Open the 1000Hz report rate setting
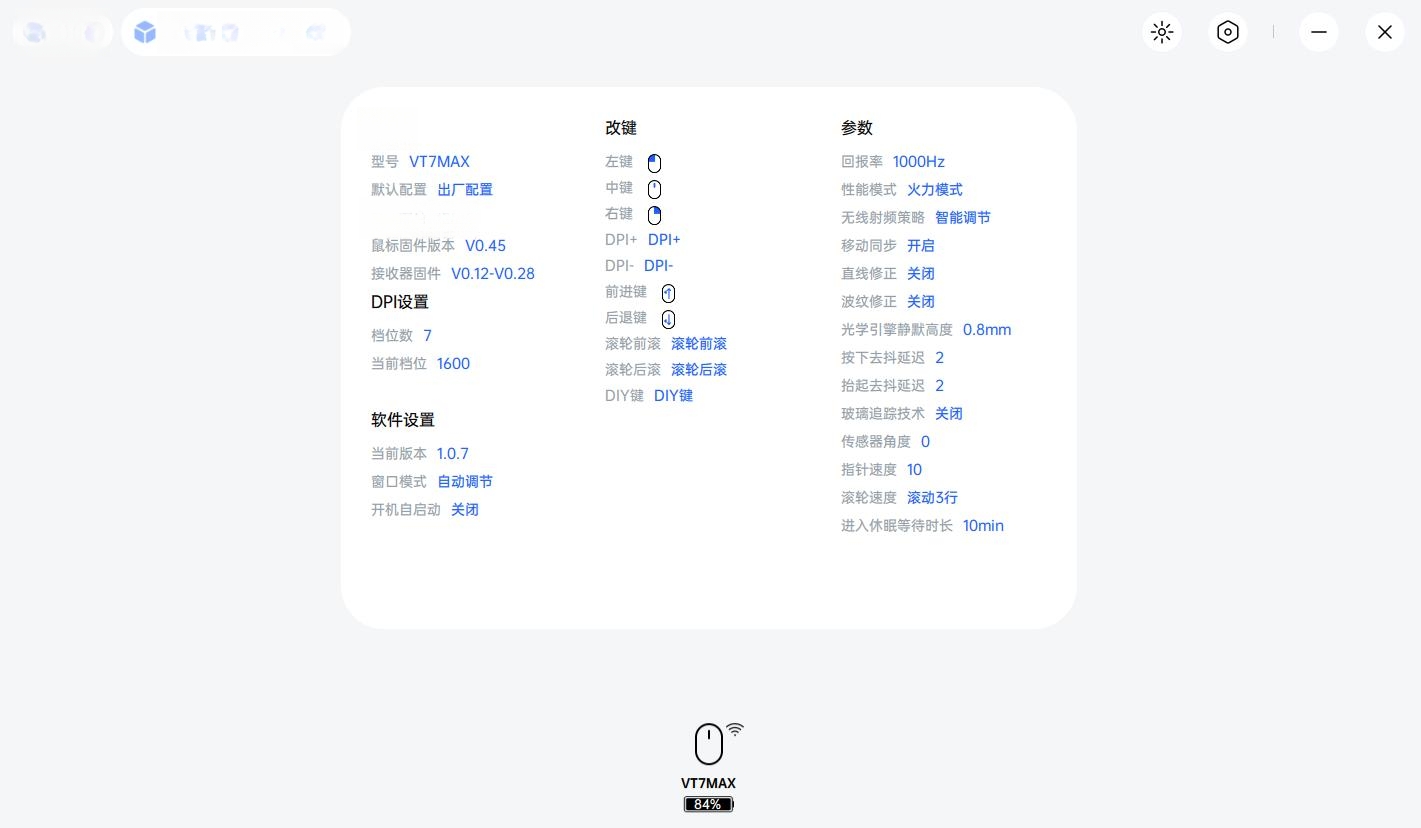Screen dimensions: 1421x828 point(918,161)
